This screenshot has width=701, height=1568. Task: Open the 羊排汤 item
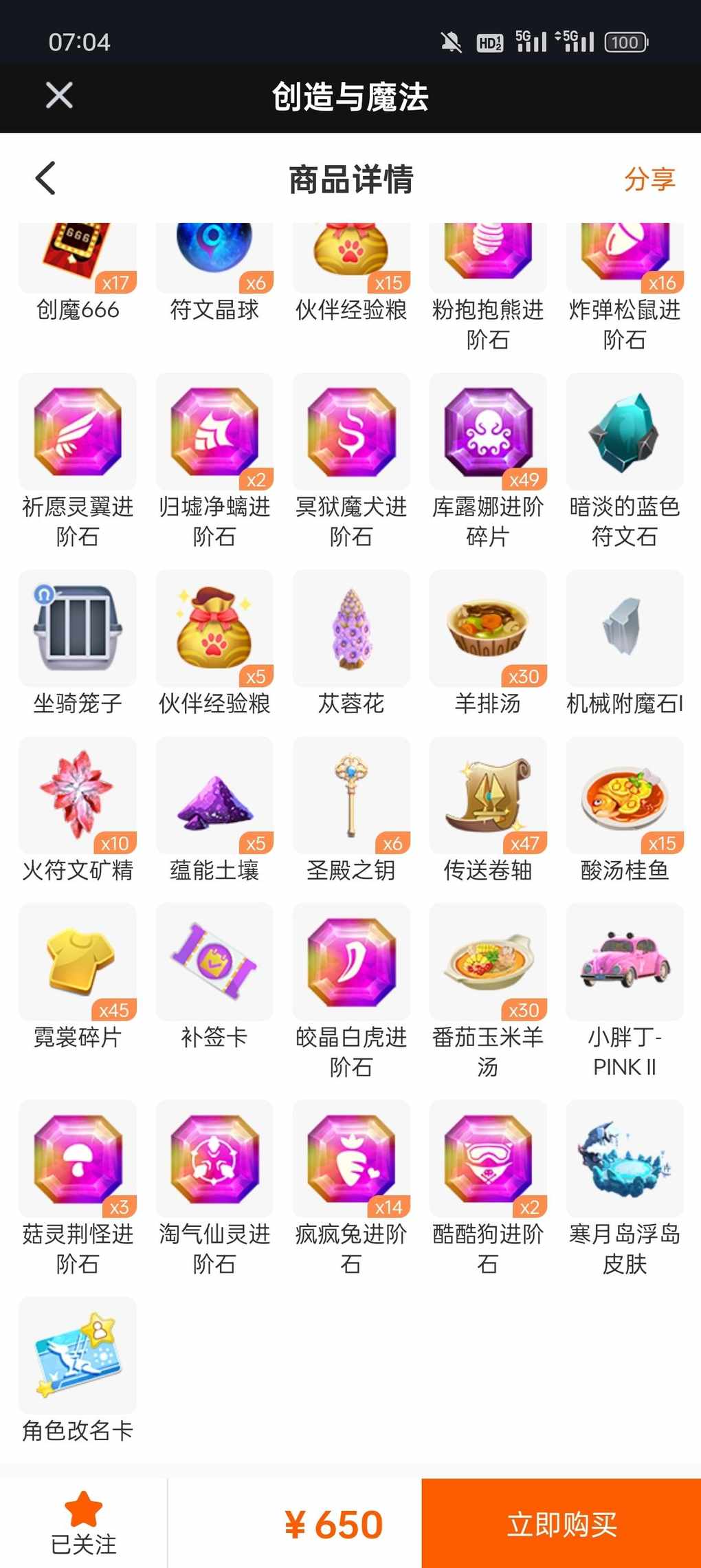click(488, 629)
